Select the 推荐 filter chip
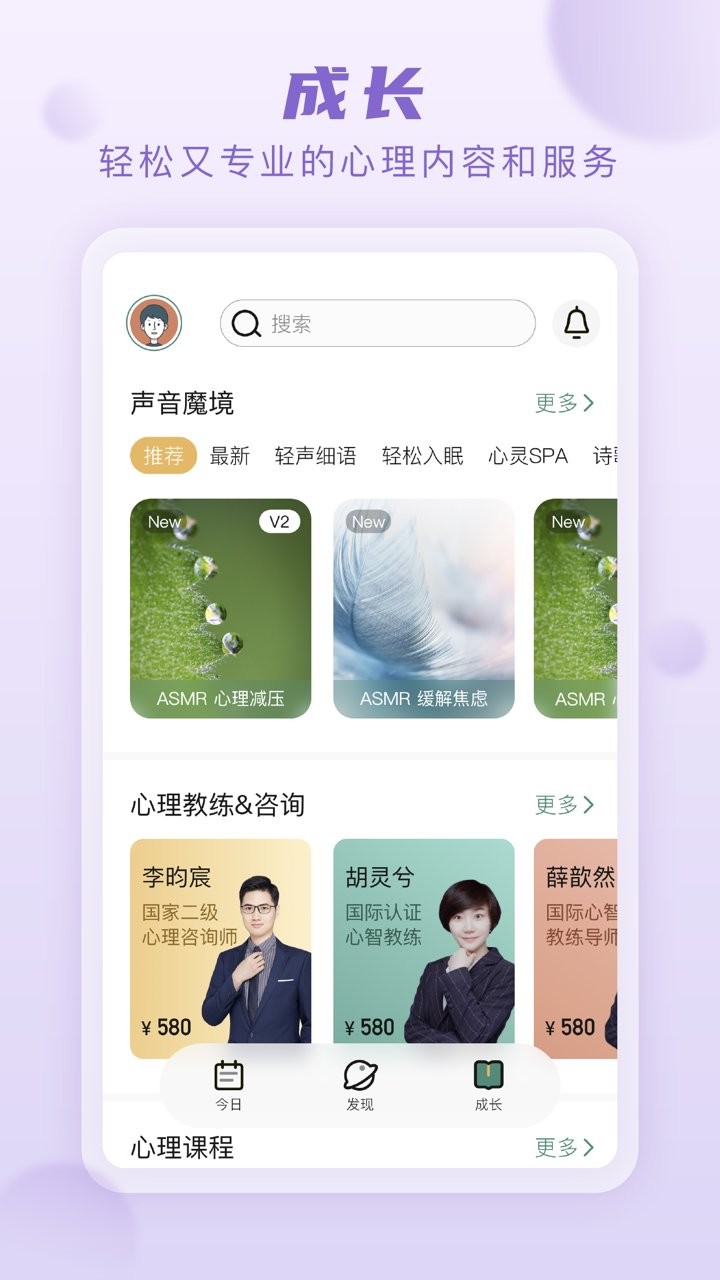The width and height of the screenshot is (720, 1280). click(x=163, y=457)
